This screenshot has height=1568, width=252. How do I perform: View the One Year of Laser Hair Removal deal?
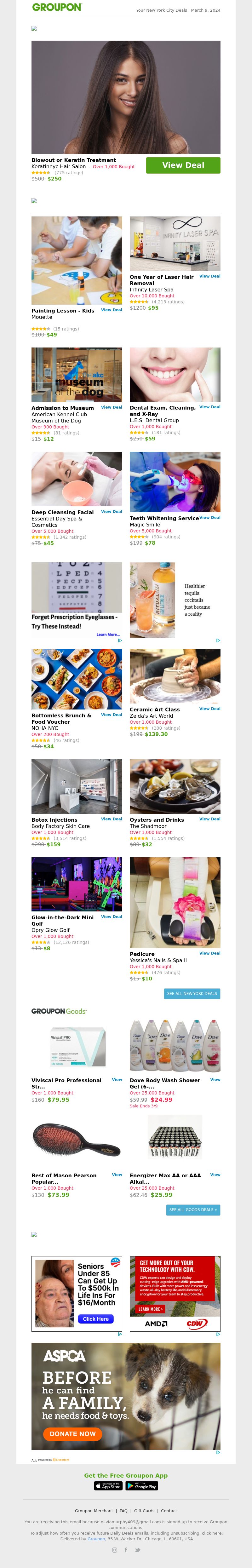click(209, 276)
